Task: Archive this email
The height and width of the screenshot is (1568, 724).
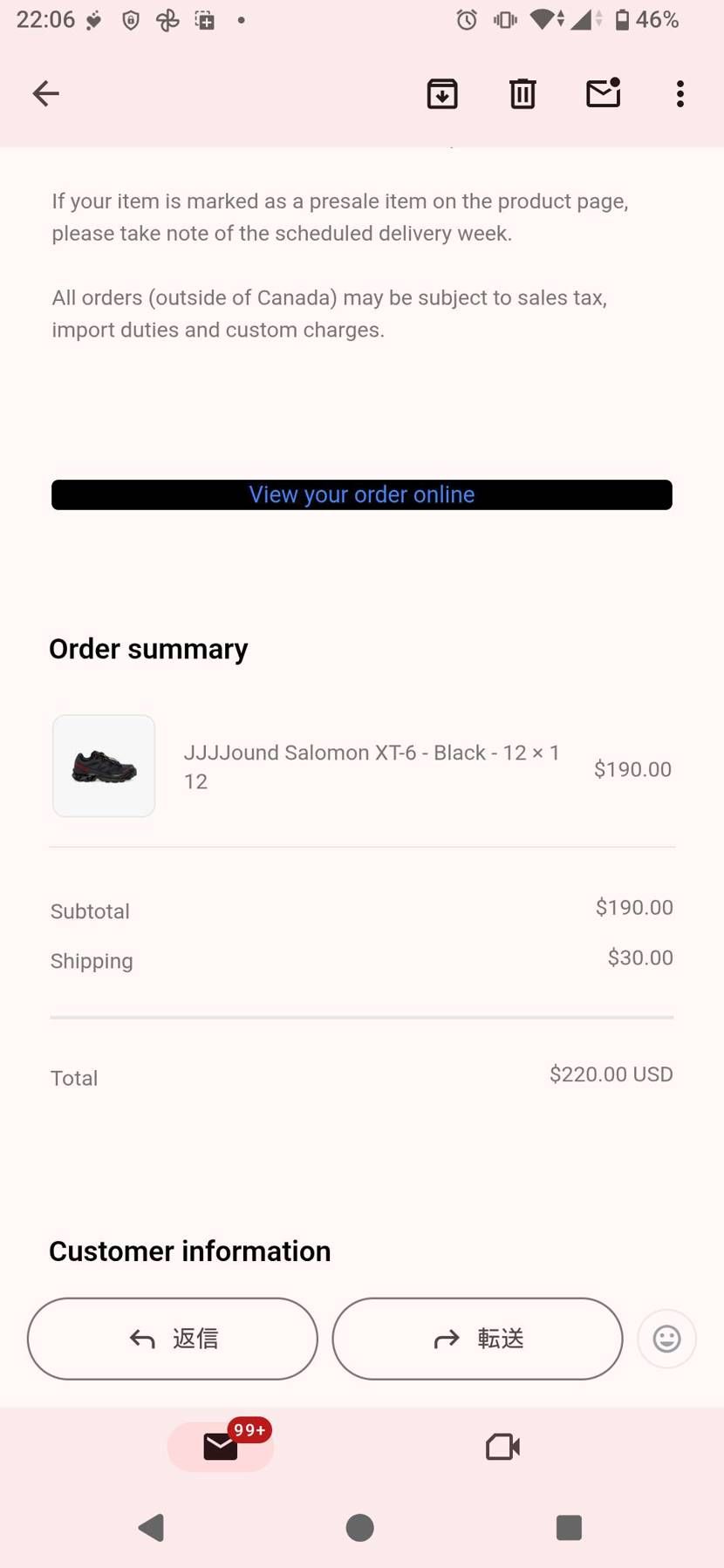Action: (x=442, y=93)
